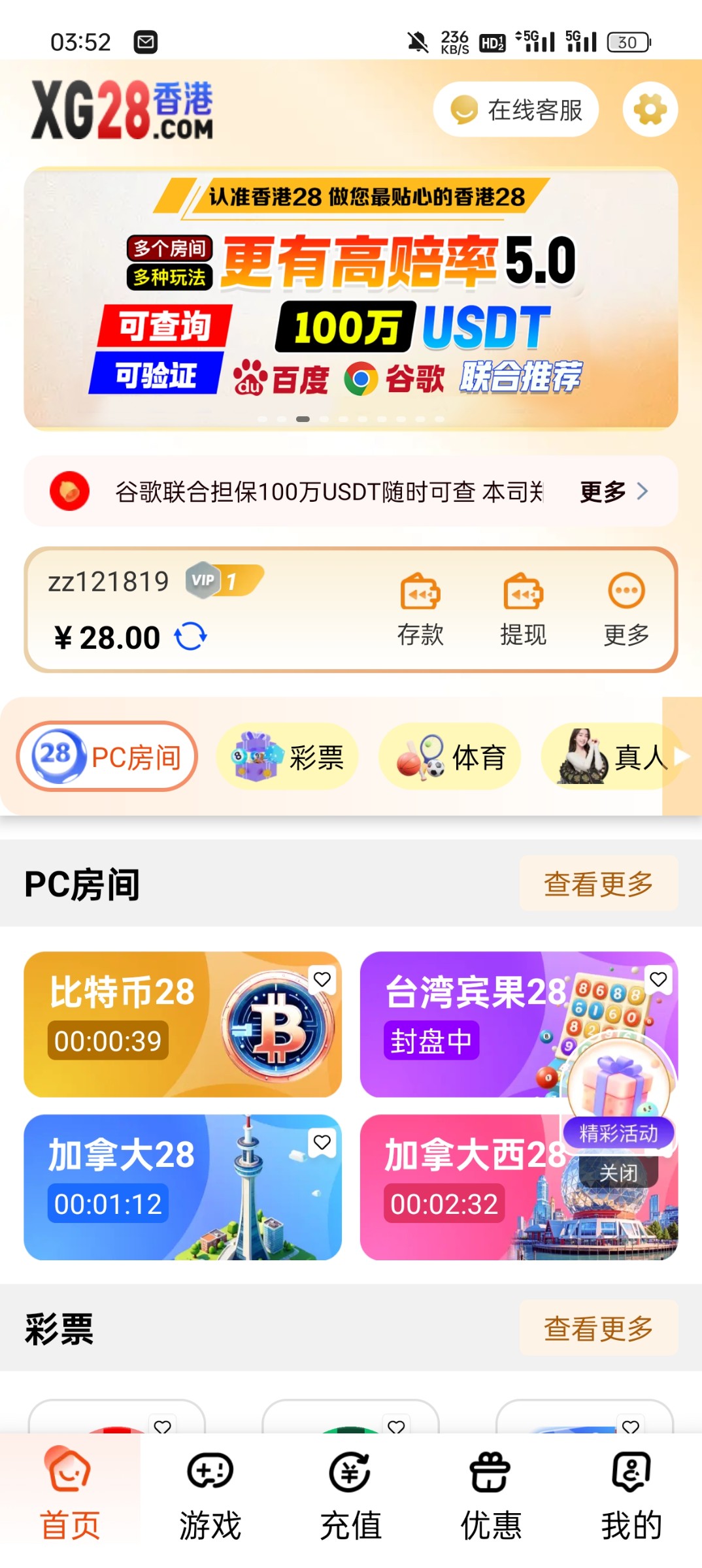Image resolution: width=702 pixels, height=1568 pixels.
Task: Switch to the 优惠 tab
Action: (x=491, y=1496)
